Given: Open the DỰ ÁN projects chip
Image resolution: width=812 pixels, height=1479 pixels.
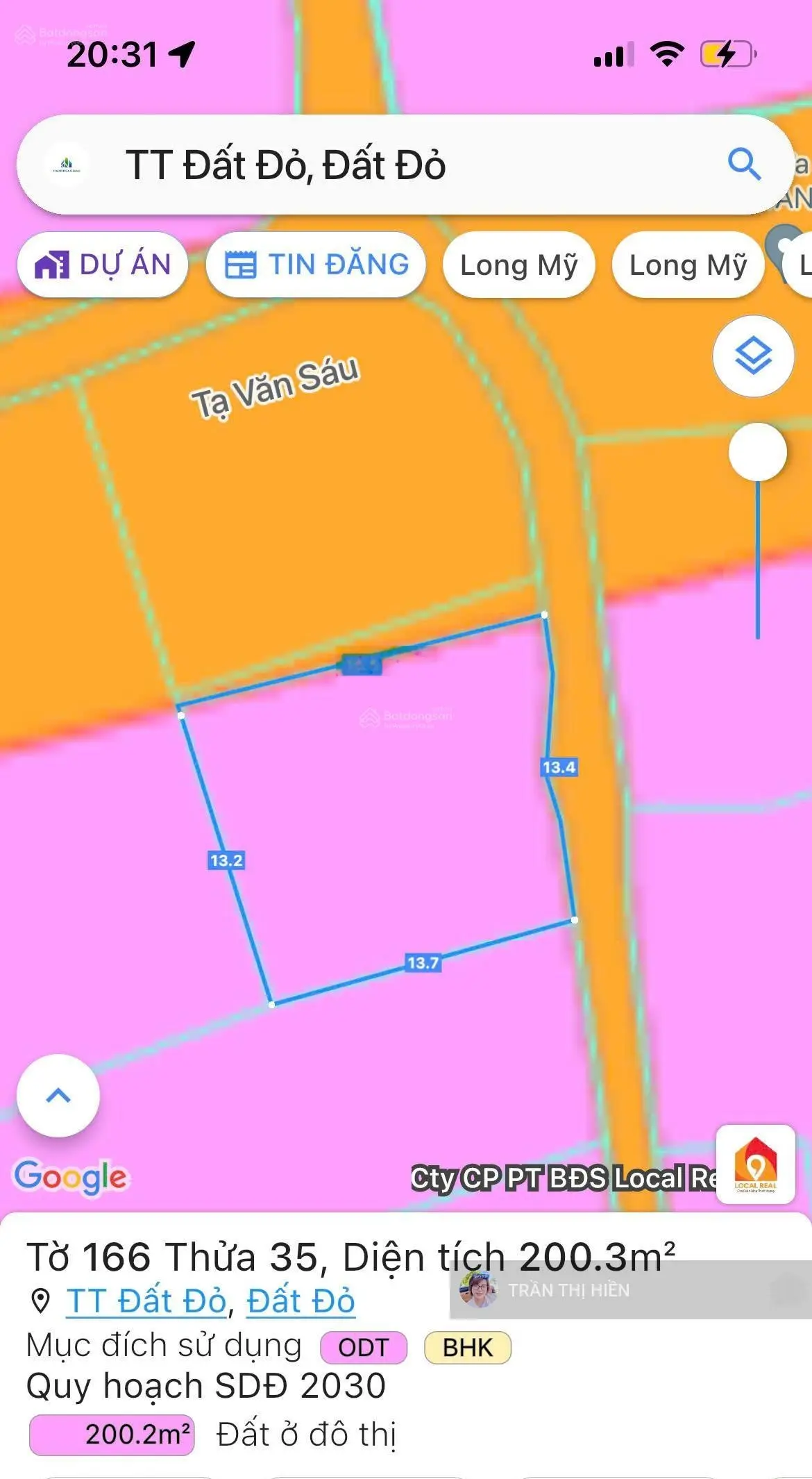Looking at the screenshot, I should pyautogui.click(x=103, y=265).
